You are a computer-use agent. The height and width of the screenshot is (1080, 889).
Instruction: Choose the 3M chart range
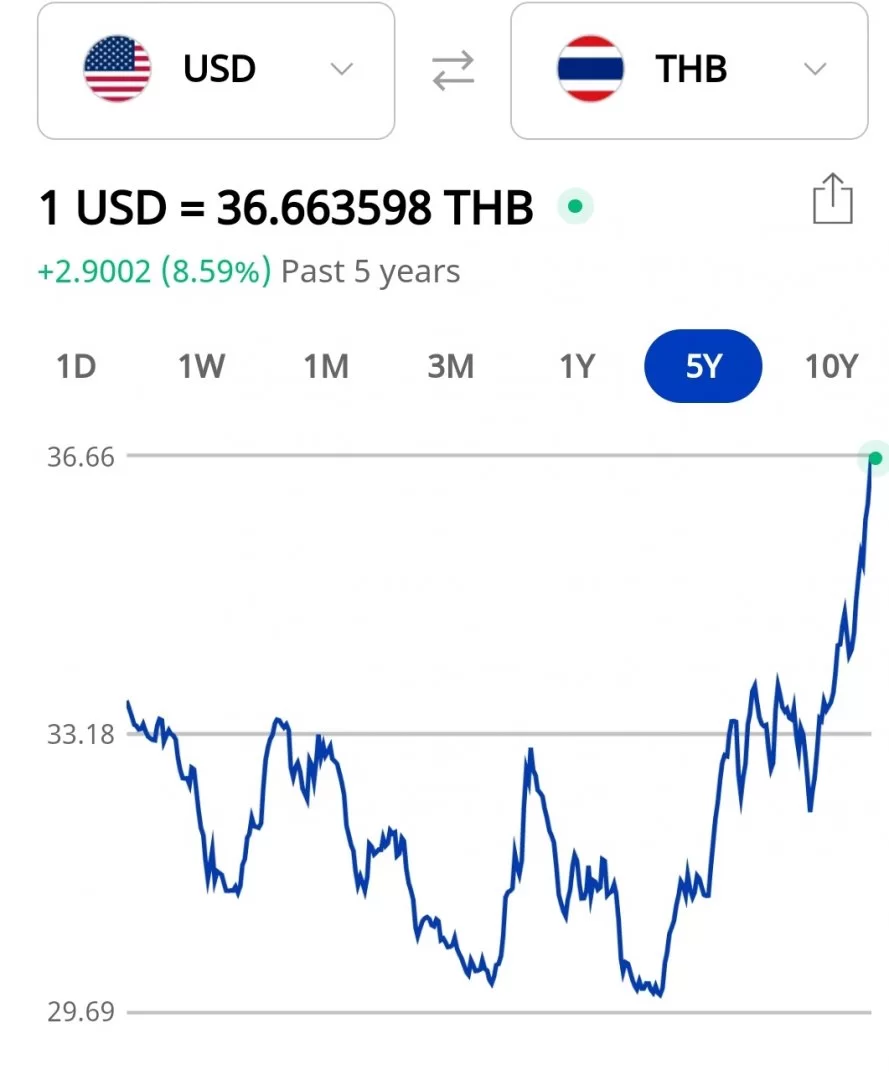click(450, 367)
